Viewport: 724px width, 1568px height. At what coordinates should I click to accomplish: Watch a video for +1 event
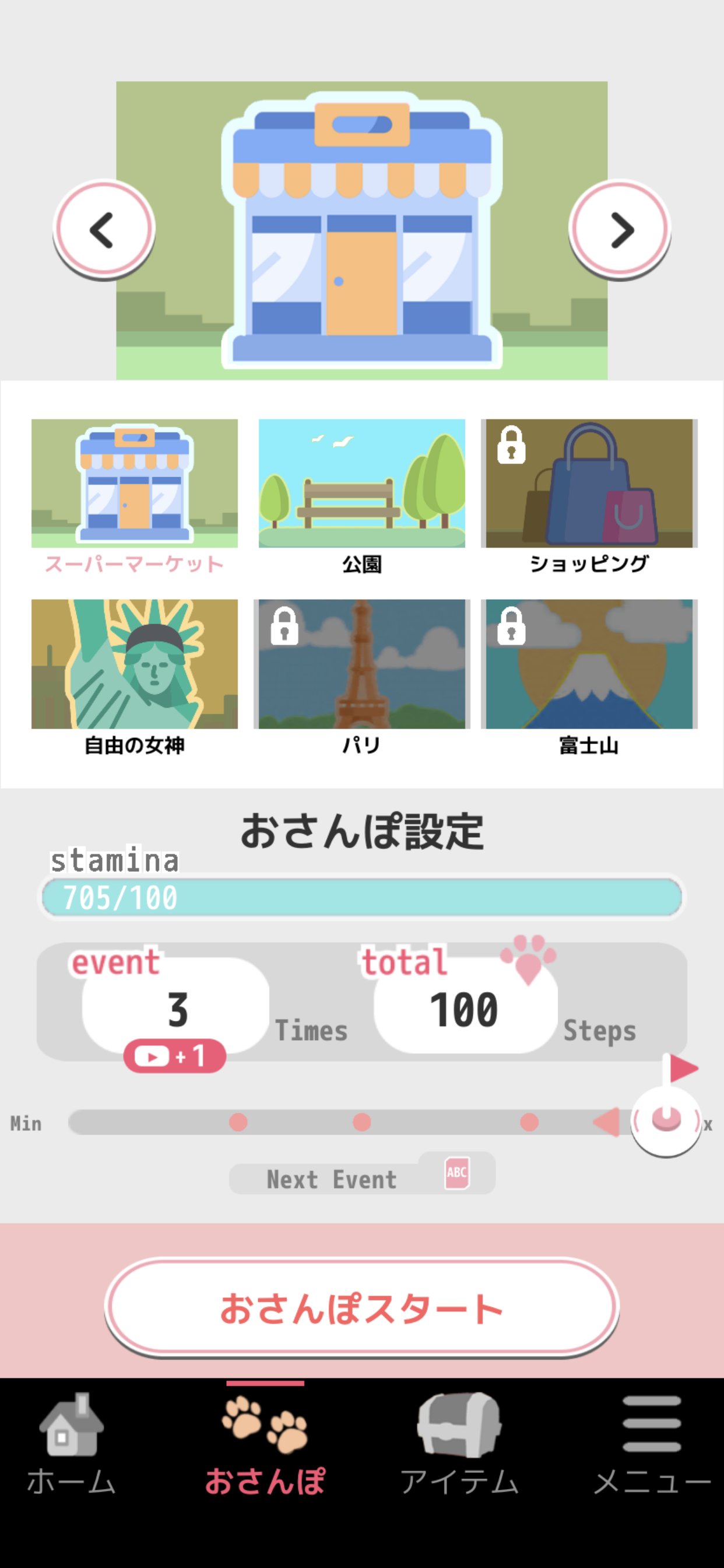click(x=175, y=1056)
